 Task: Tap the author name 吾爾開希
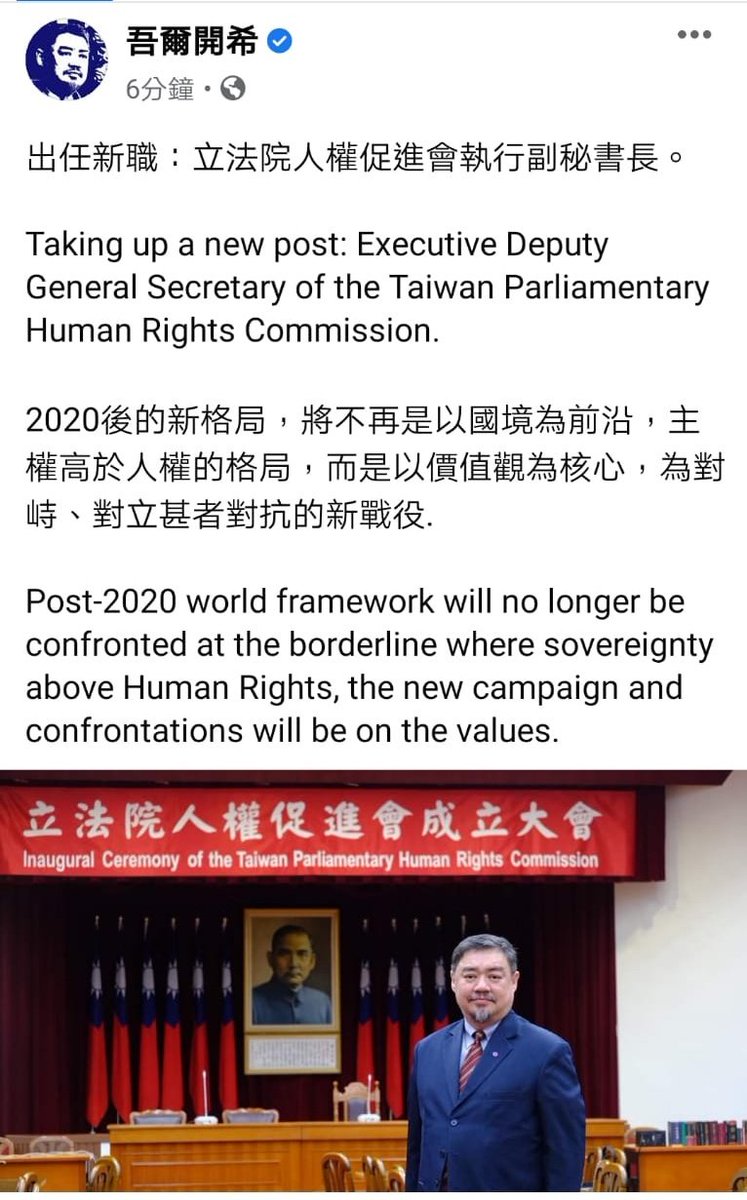tap(193, 42)
